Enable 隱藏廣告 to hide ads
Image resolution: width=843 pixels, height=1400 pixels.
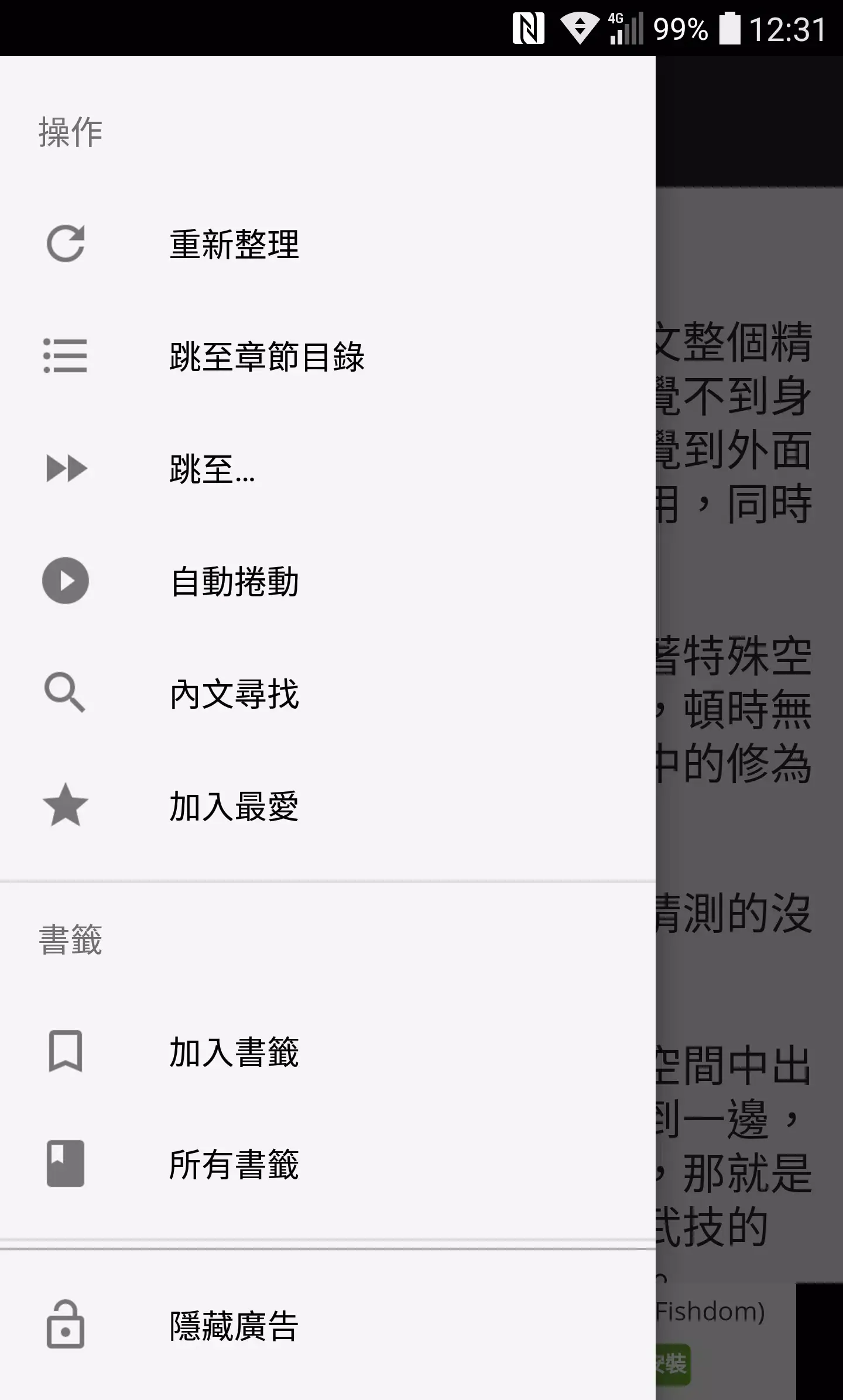pos(234,1327)
